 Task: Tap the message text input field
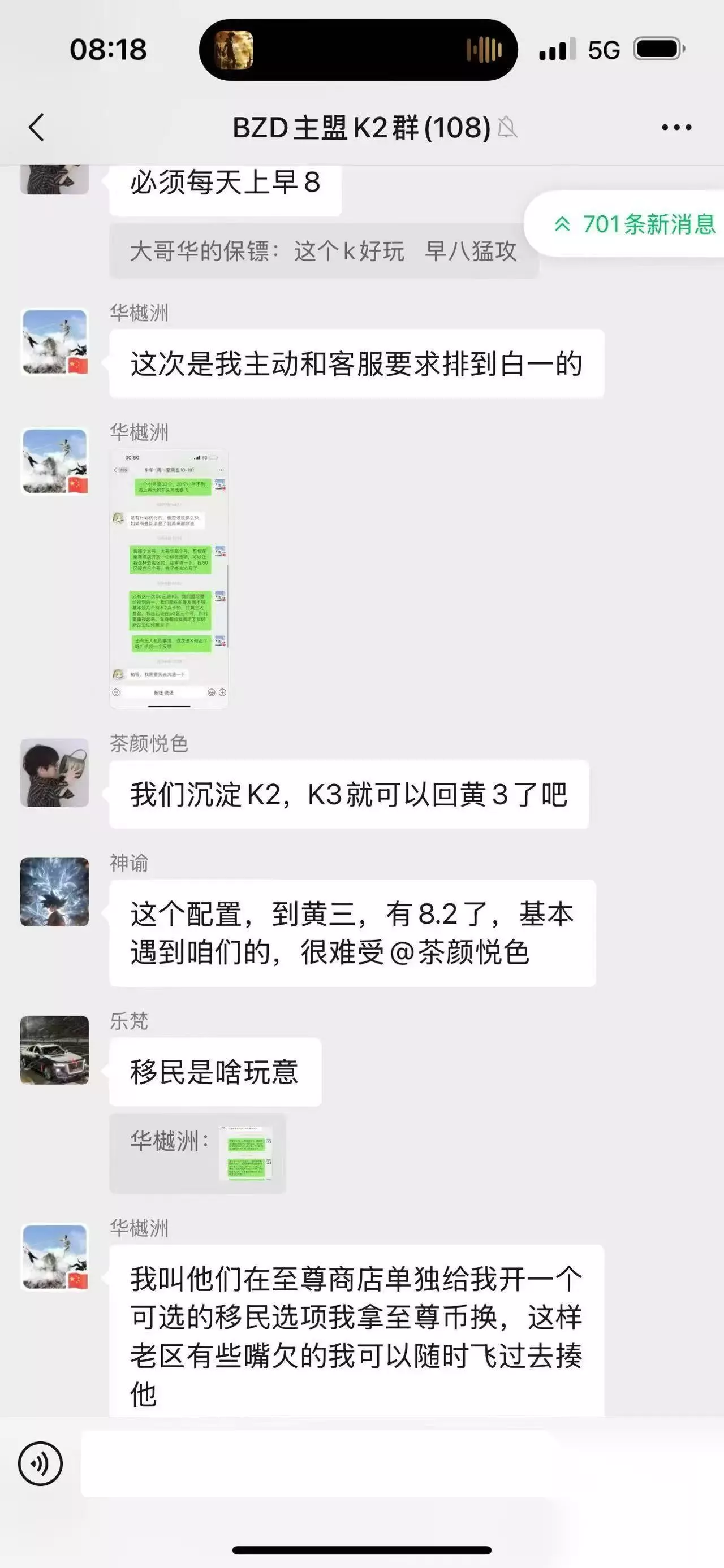[317, 1463]
